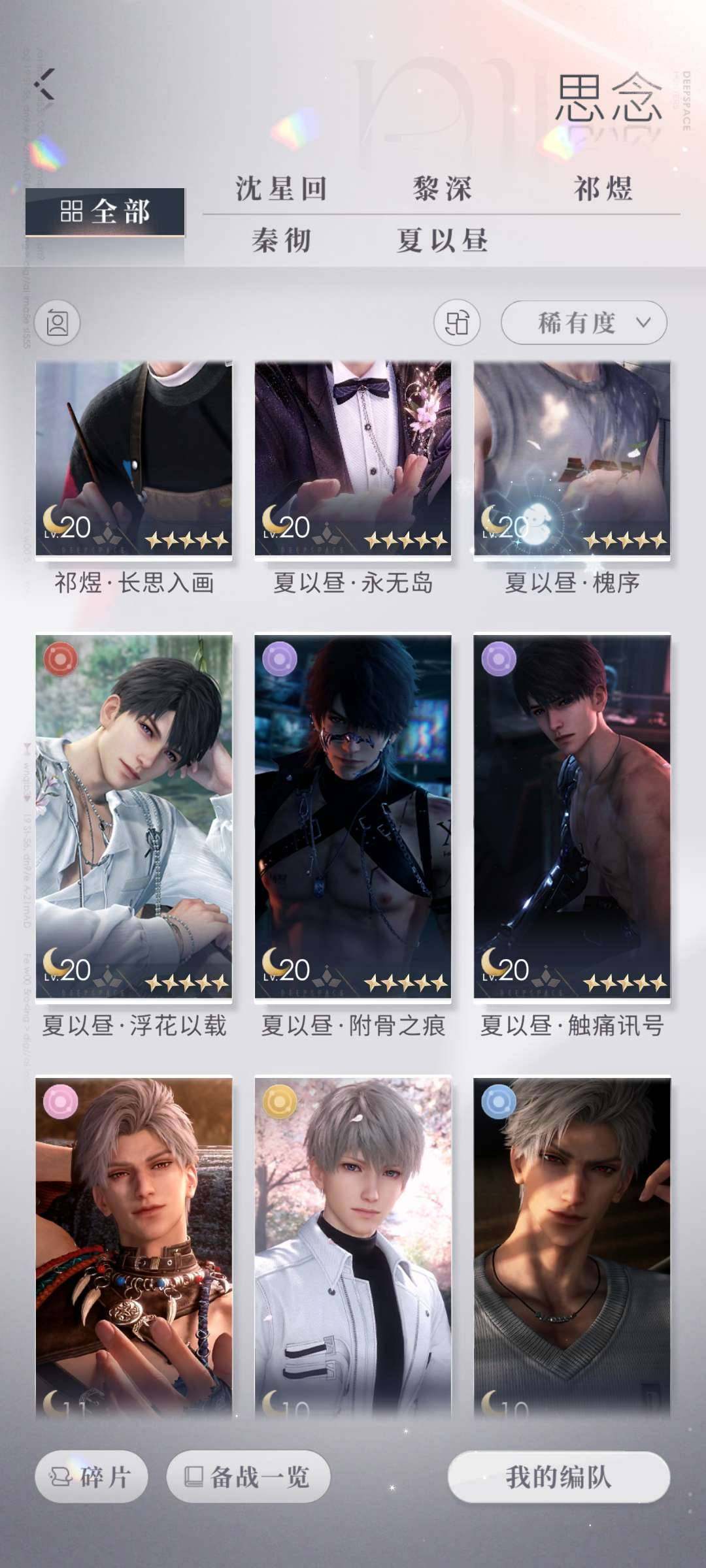Screen dimensions: 706x1568
Task: Tap the portrait view icon
Action: [x=58, y=323]
